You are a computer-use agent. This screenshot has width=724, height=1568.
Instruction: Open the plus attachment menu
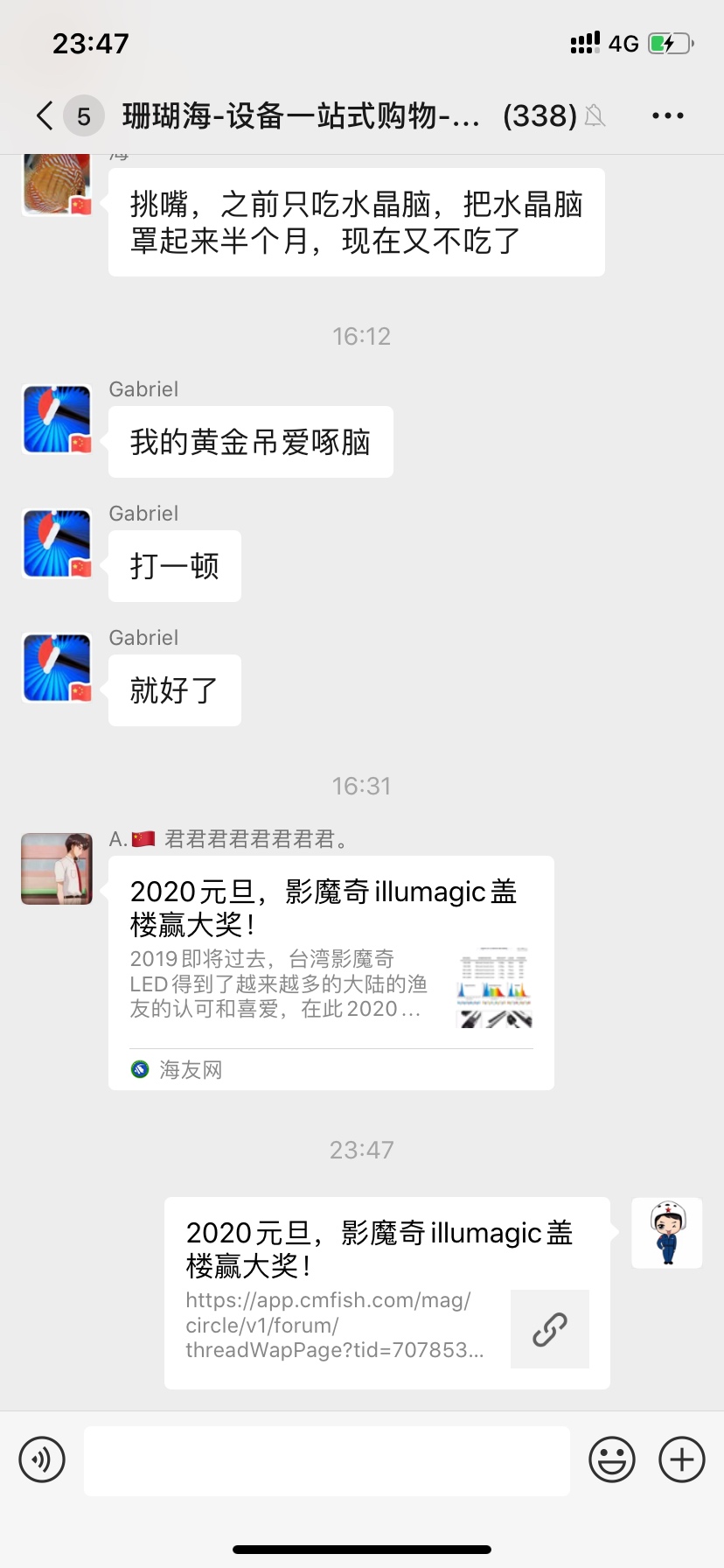[x=682, y=1459]
